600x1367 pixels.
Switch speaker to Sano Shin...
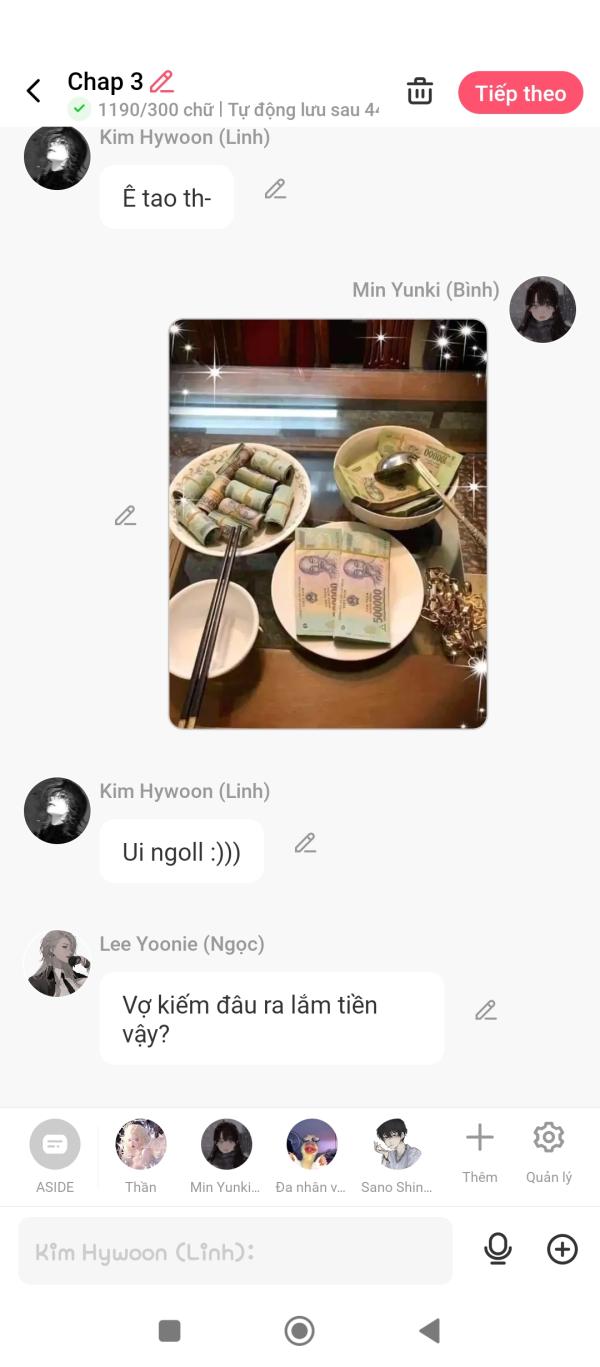[397, 1156]
